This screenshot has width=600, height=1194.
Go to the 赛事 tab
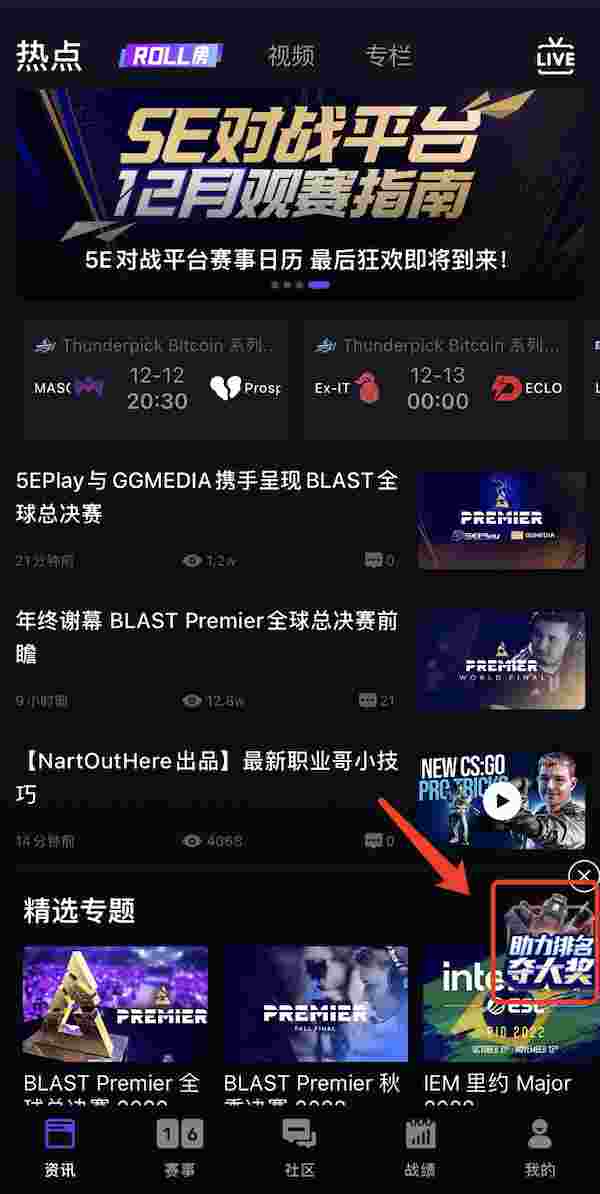180,1147
